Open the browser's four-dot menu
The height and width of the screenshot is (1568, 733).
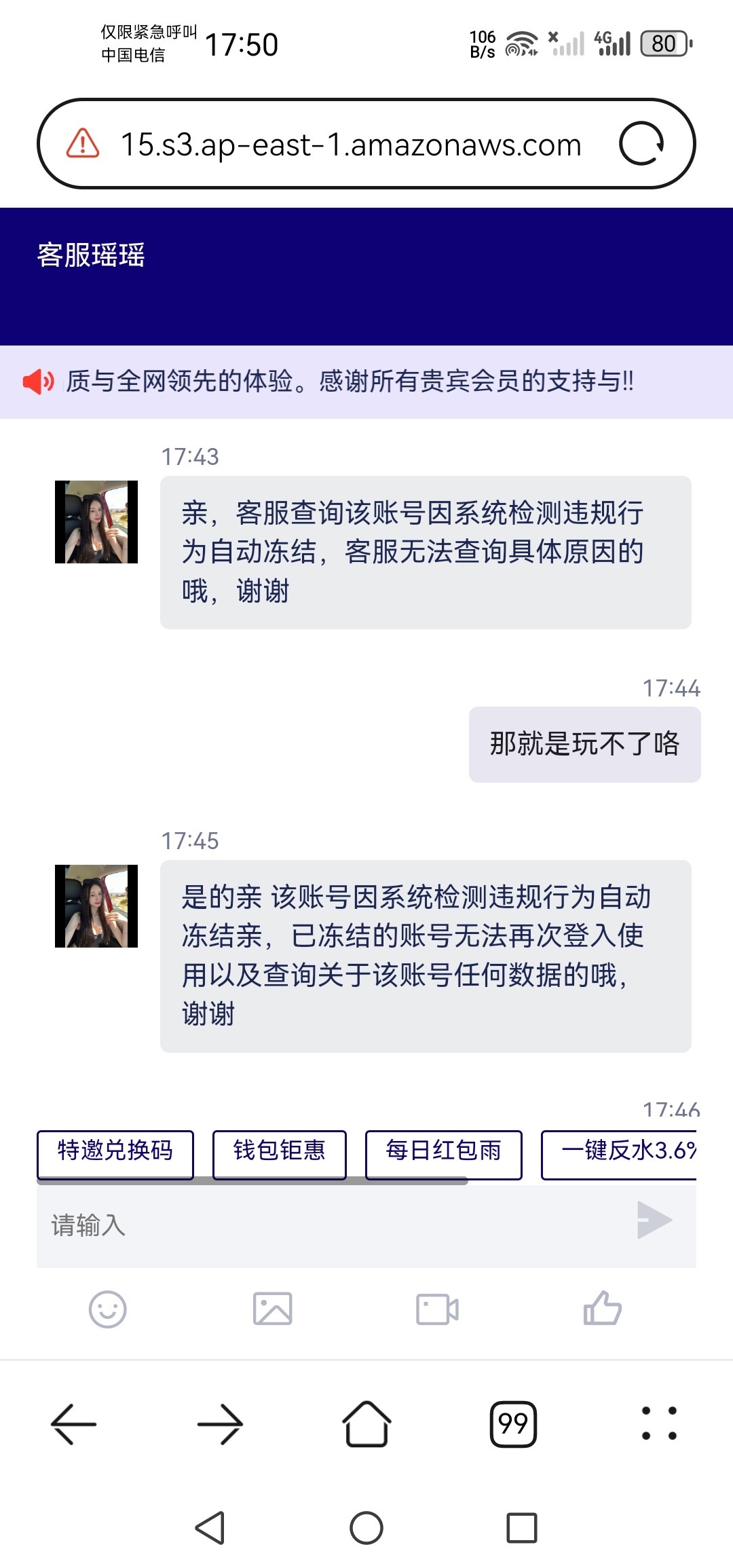[659, 1423]
